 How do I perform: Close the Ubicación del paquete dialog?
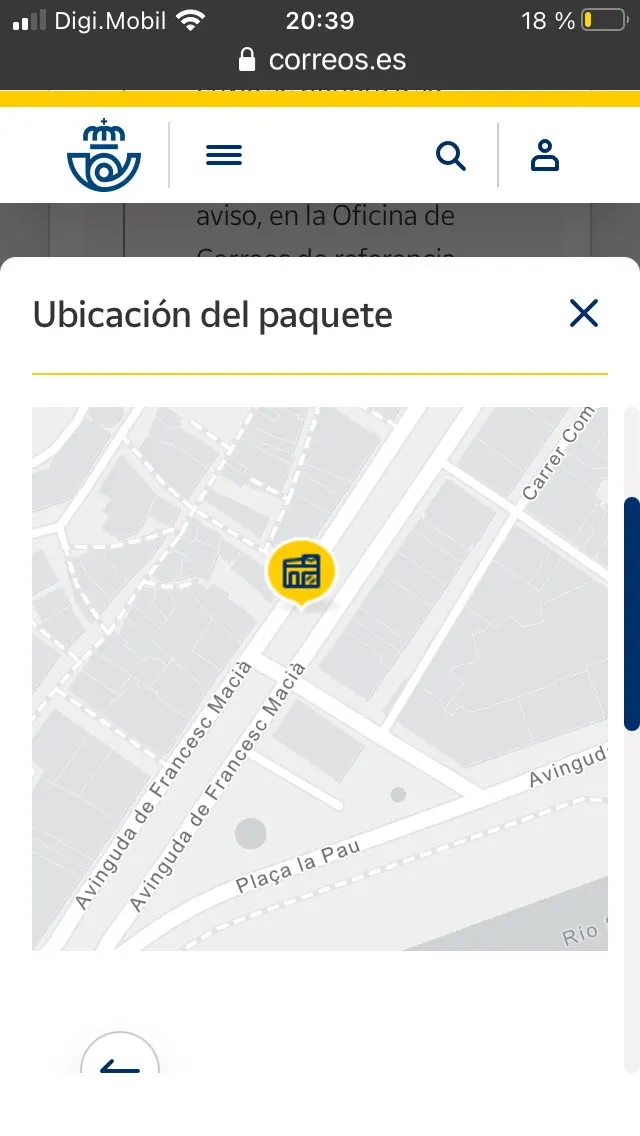click(x=583, y=314)
